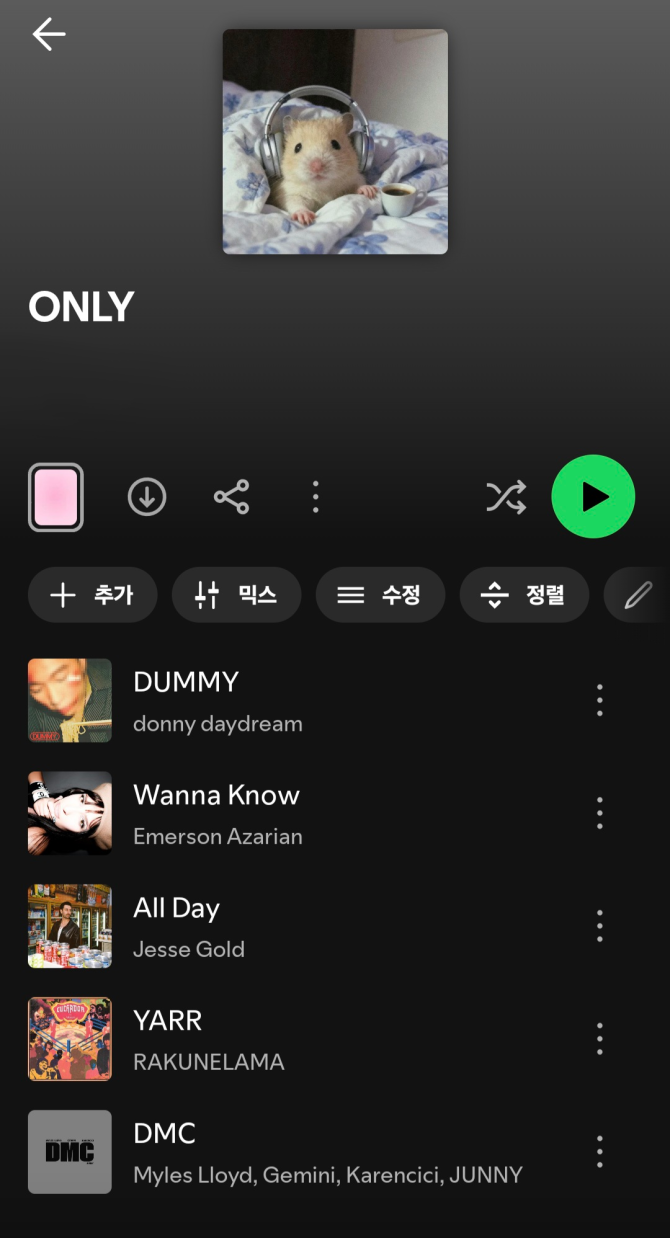
Task: Play YARR by RAKUNELAMA
Action: [x=300, y=1039]
